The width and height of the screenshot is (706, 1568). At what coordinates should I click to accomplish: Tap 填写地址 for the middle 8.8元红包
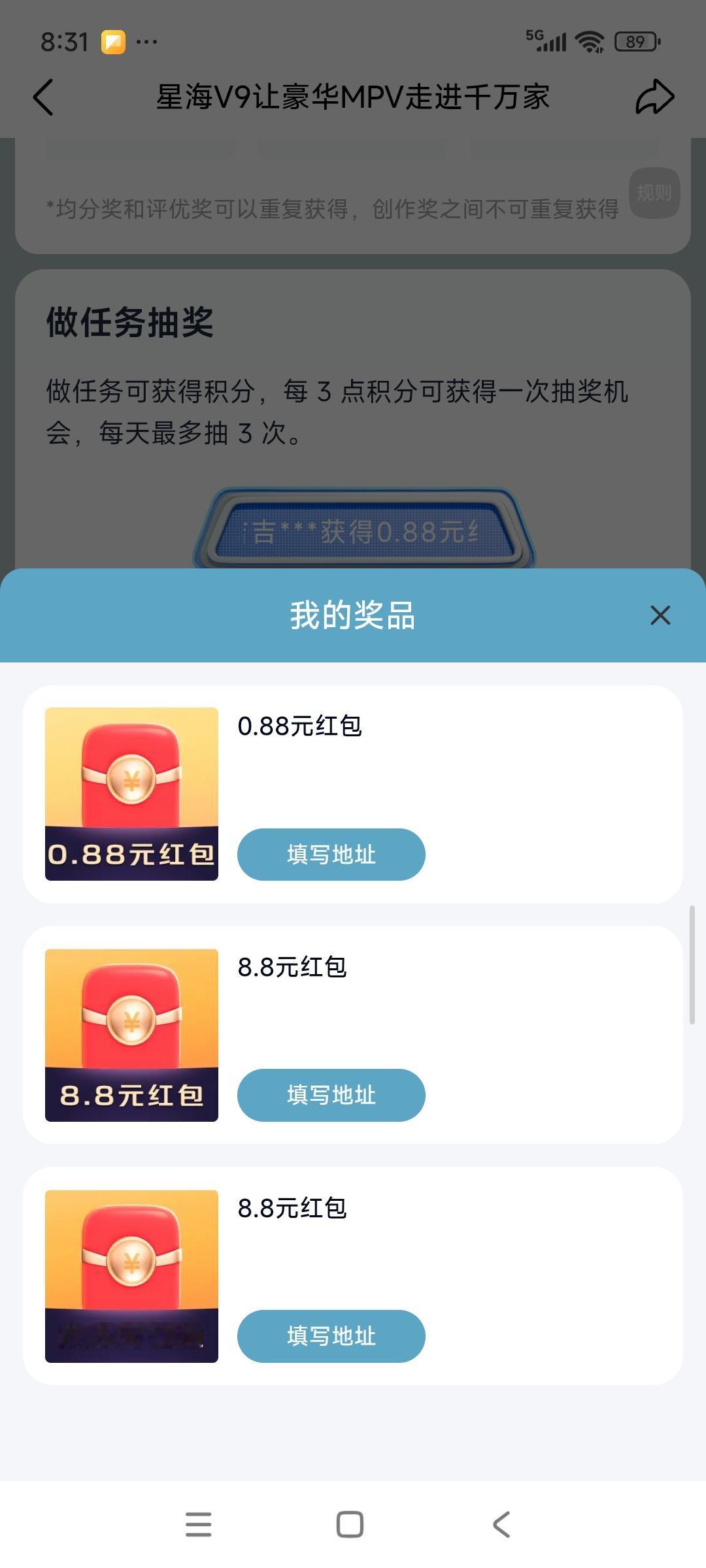point(330,1096)
